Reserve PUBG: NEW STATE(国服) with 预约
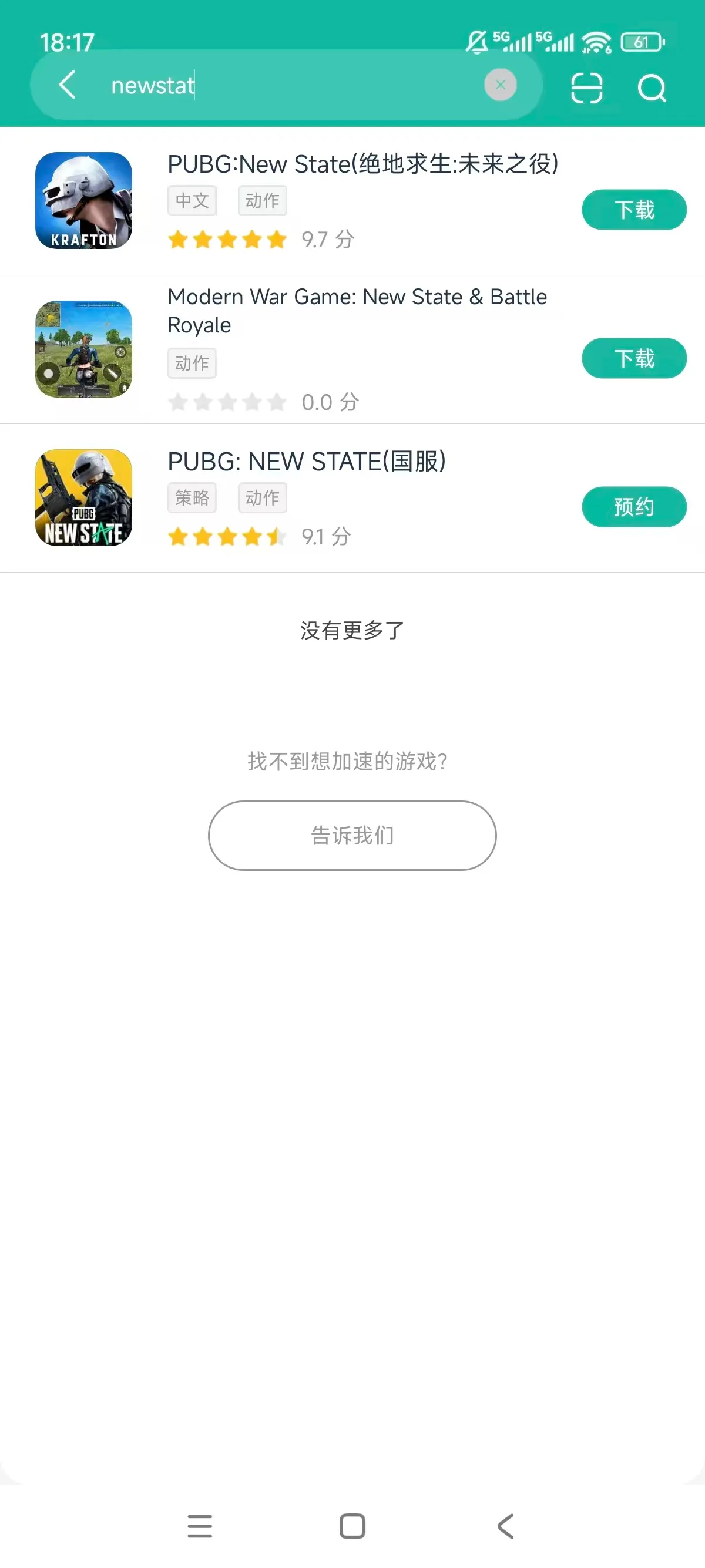Viewport: 705px width, 1568px height. tap(634, 506)
